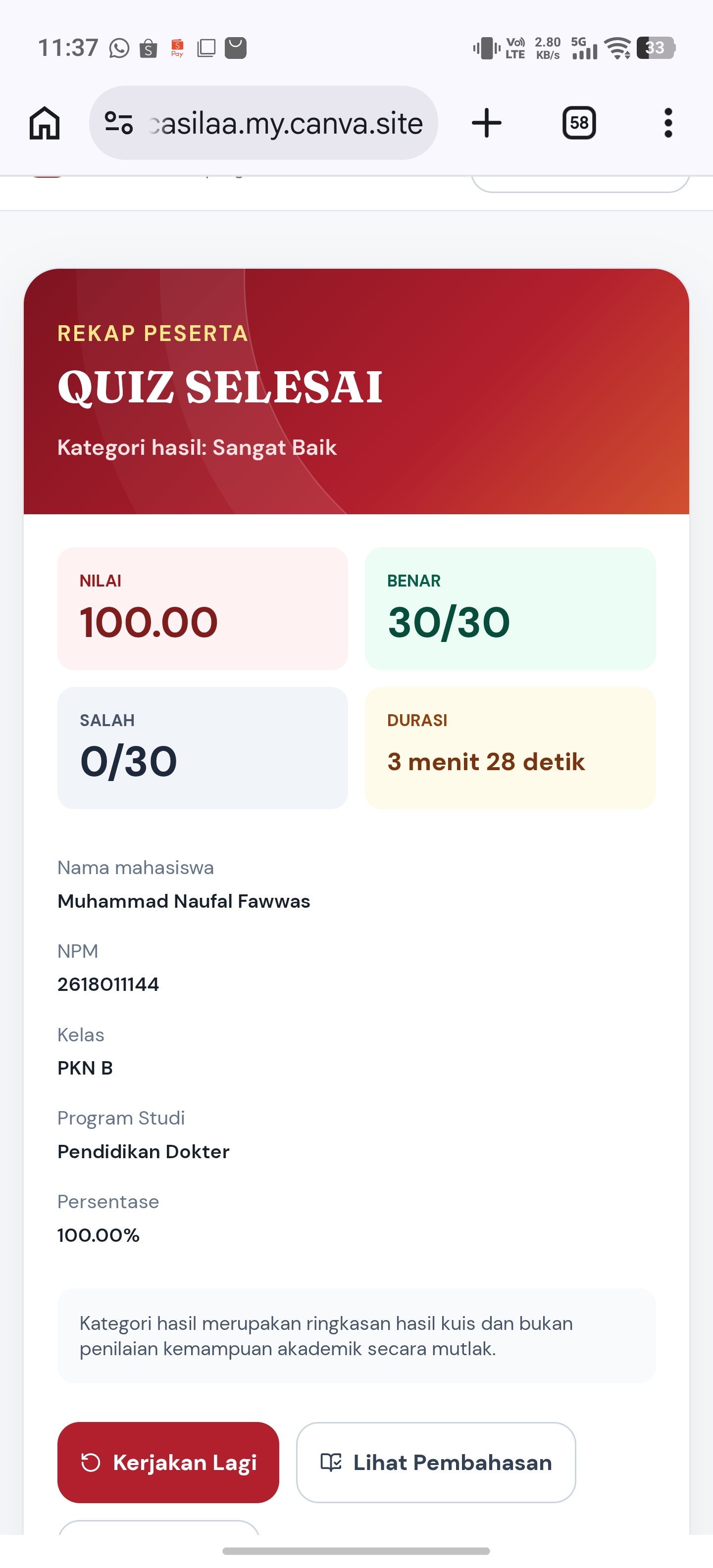Show the 58 open tabs
Image resolution: width=713 pixels, height=1568 pixels.
click(x=578, y=123)
